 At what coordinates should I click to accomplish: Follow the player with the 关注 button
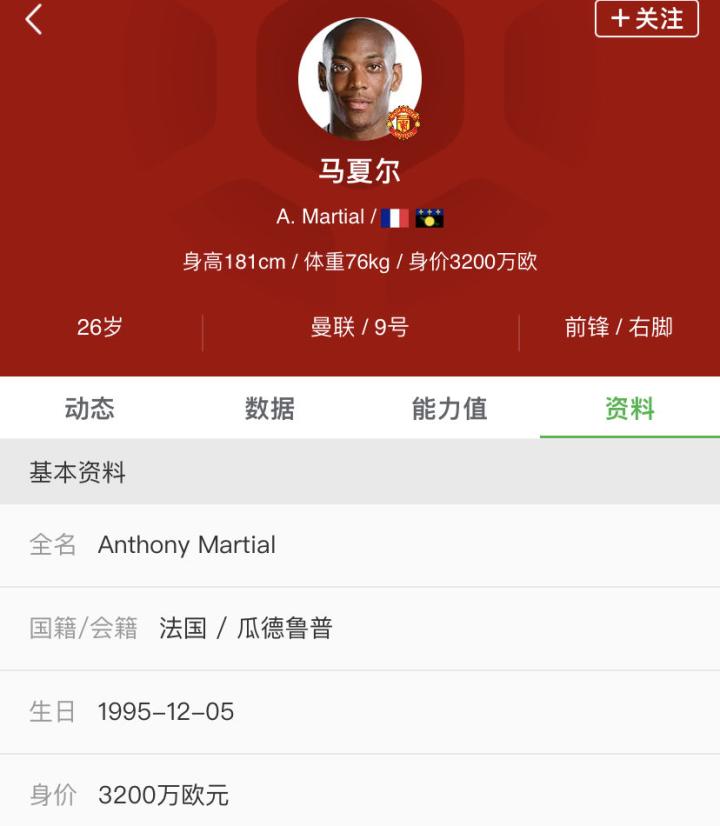click(x=646, y=19)
